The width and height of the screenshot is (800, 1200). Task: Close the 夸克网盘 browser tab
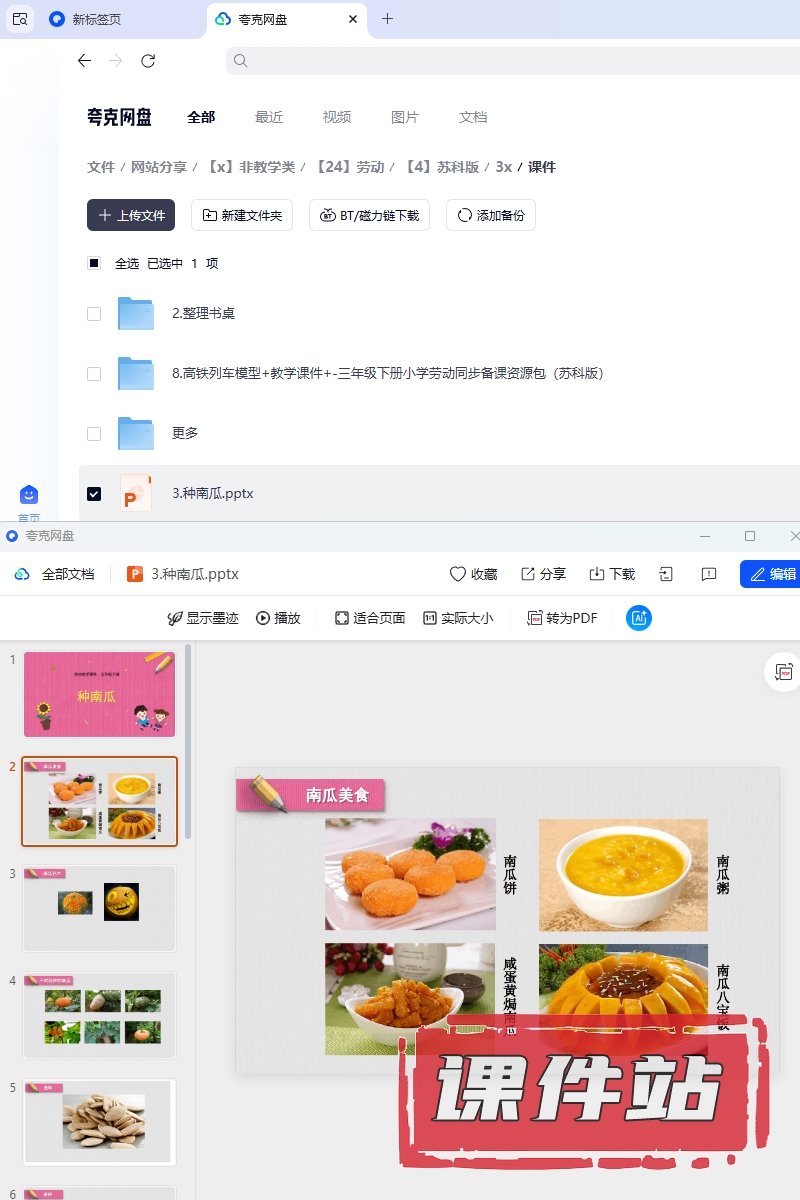[352, 19]
